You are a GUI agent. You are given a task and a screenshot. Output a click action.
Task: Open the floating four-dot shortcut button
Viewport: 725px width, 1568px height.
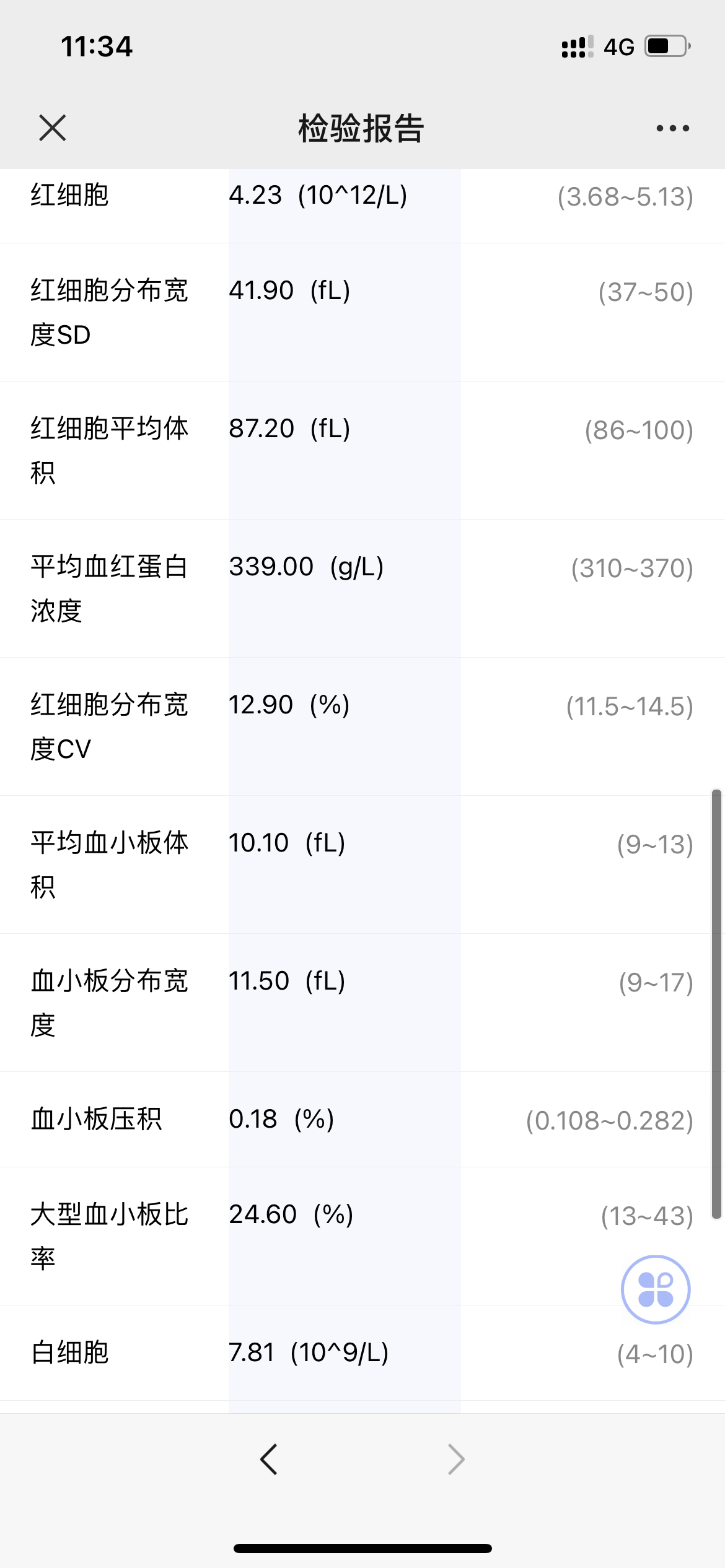pos(656,1289)
